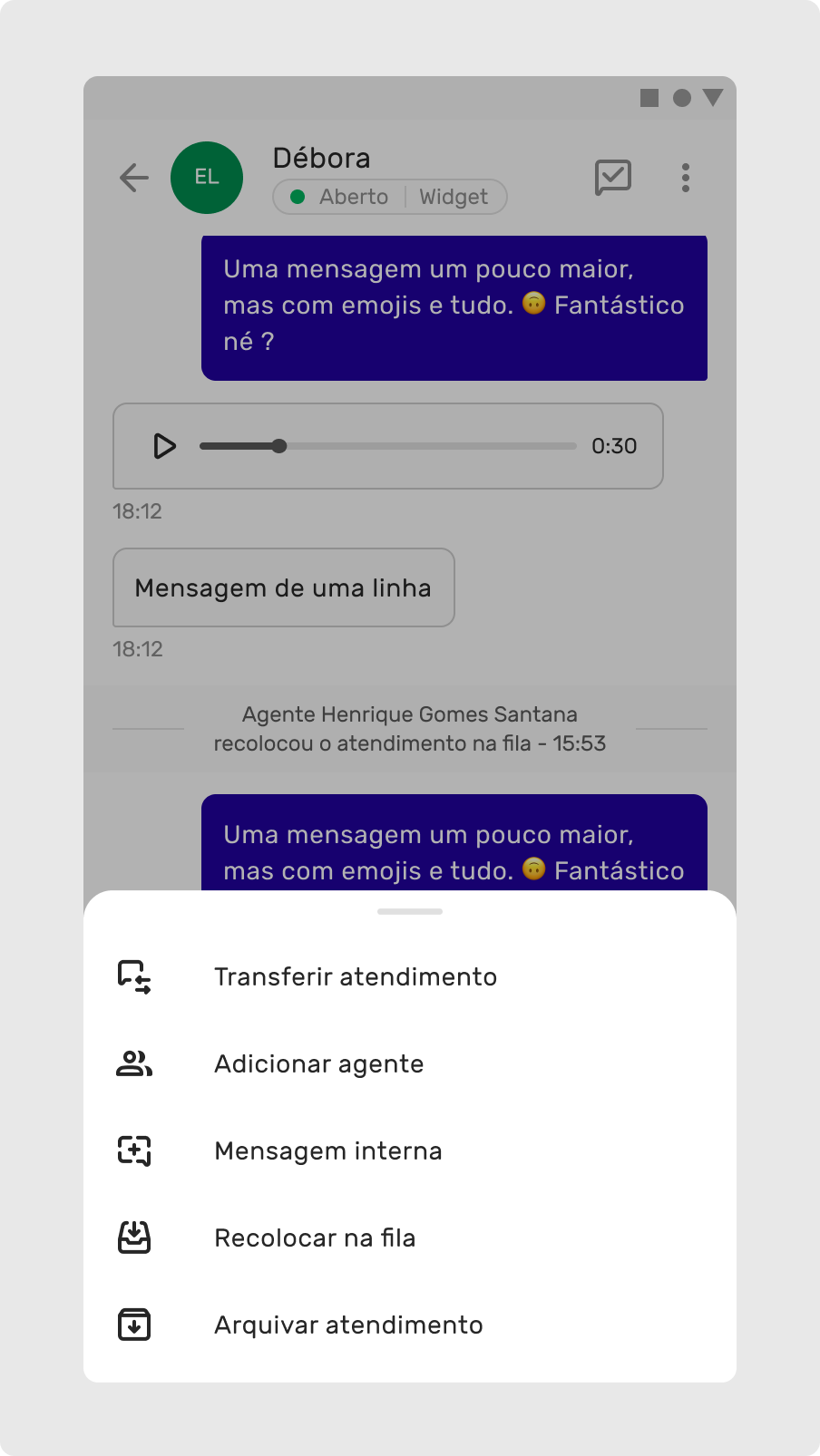Screen dimensions: 820x1456
Task: Tap the audio progress slider
Action: click(x=387, y=446)
